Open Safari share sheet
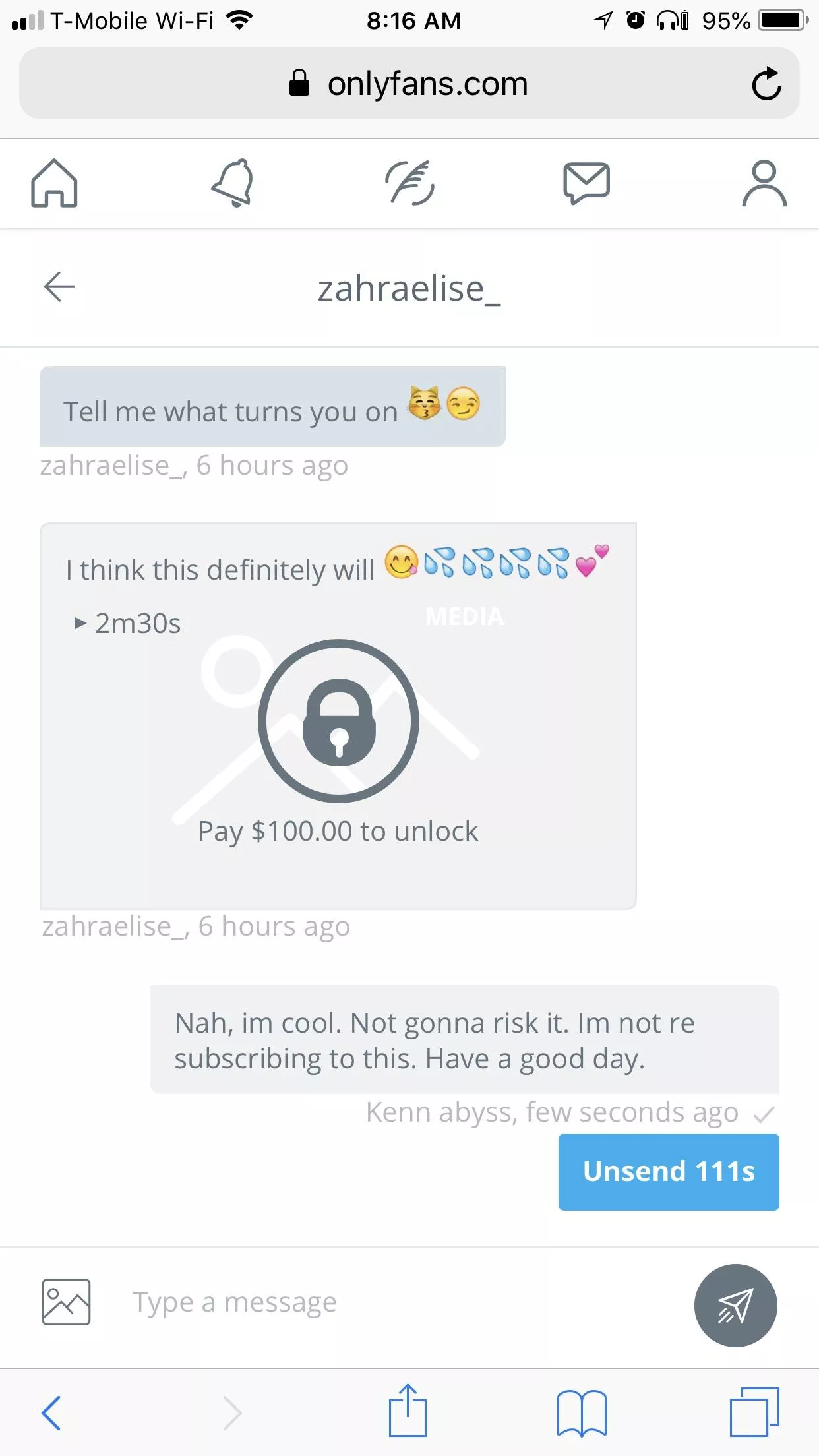 408,1411
